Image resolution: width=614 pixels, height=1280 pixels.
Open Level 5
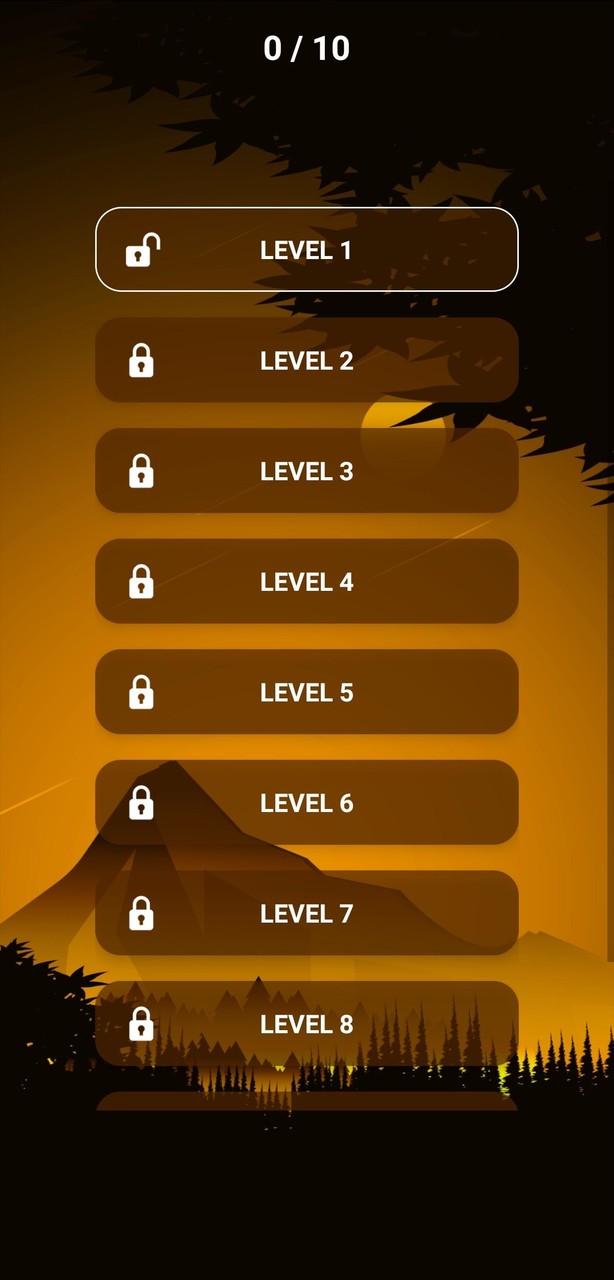[x=306, y=692]
